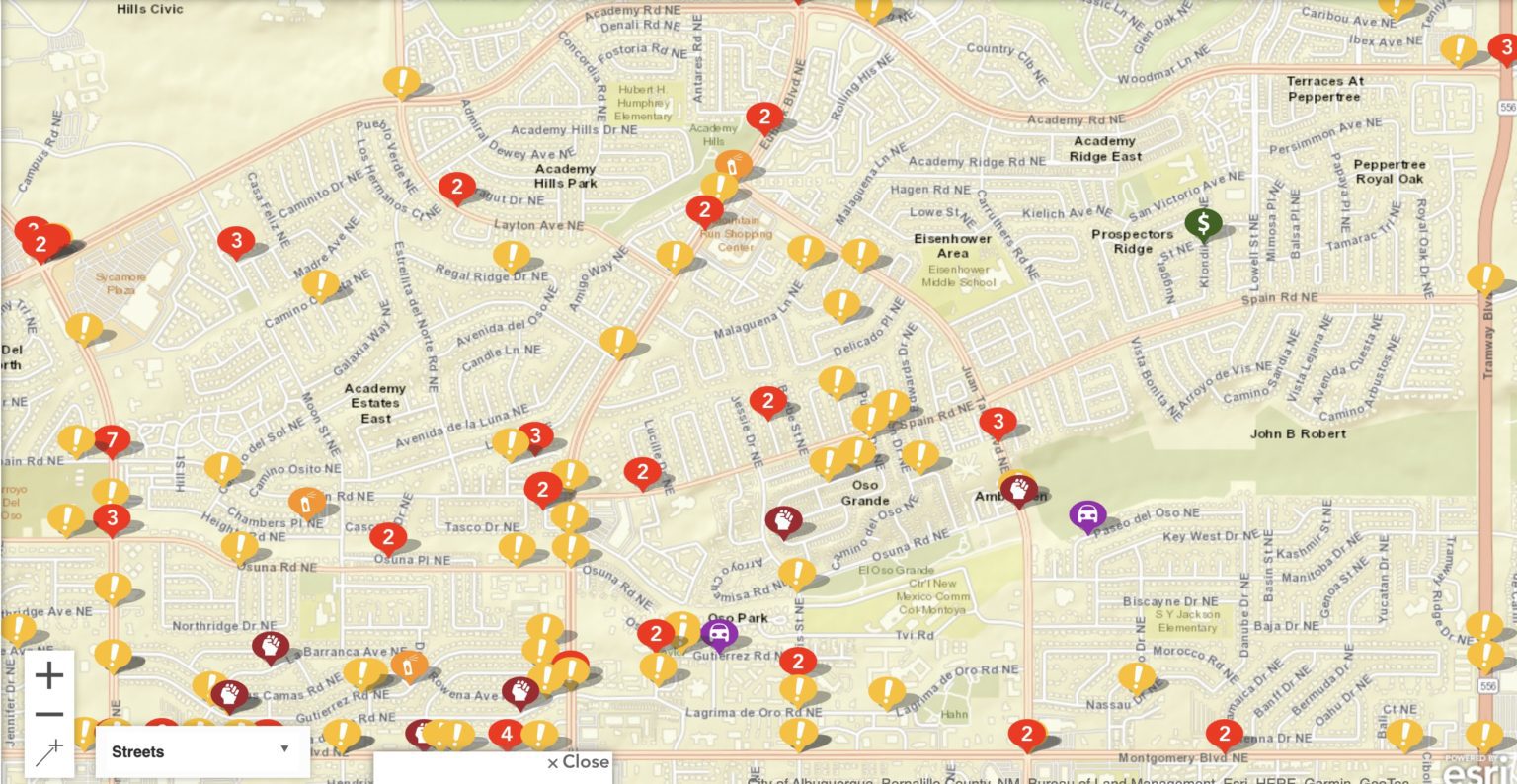Open the red cluster marker showing 7
The image size is (1517, 784).
coord(112,439)
